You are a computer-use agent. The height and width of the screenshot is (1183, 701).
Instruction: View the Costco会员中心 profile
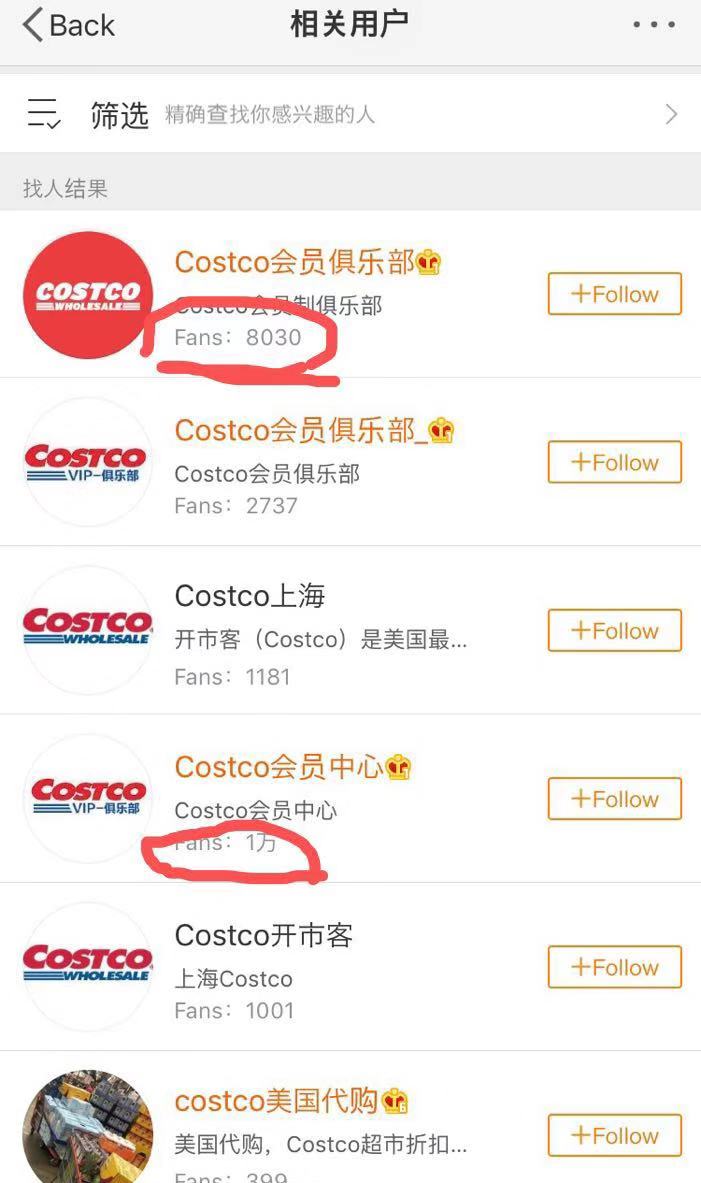tap(278, 767)
